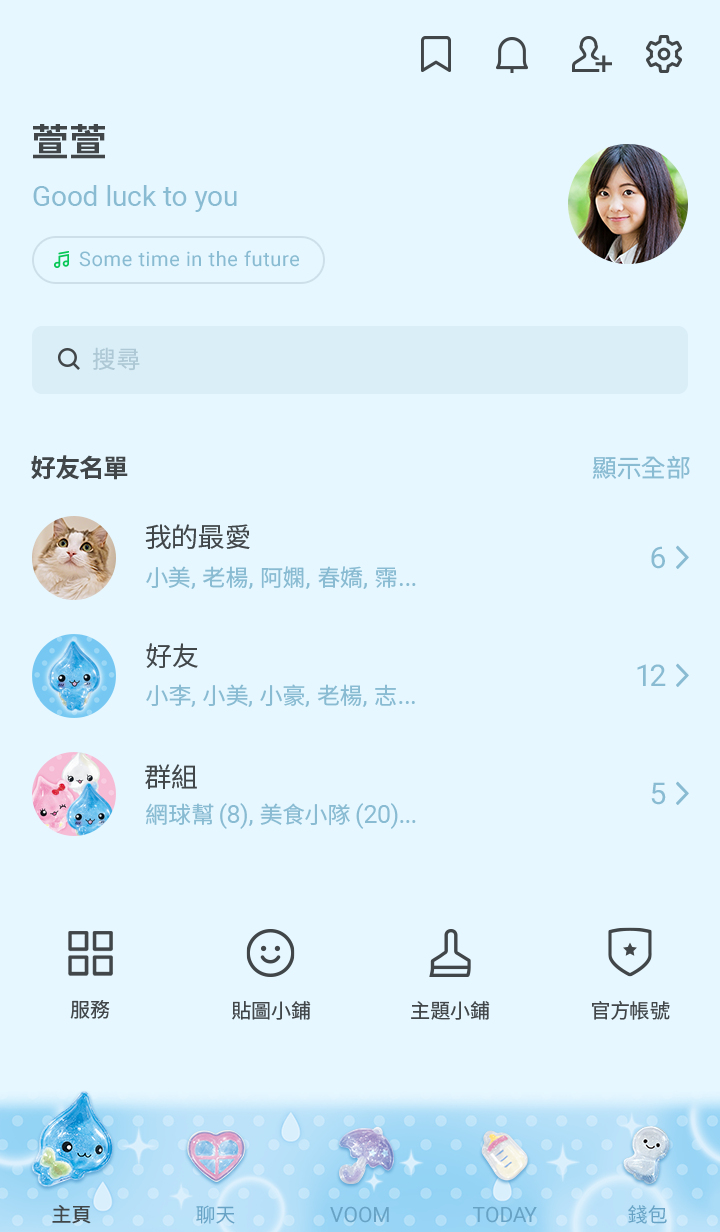View 萱萱's profile photo
This screenshot has width=720, height=1232.
pyautogui.click(x=628, y=204)
